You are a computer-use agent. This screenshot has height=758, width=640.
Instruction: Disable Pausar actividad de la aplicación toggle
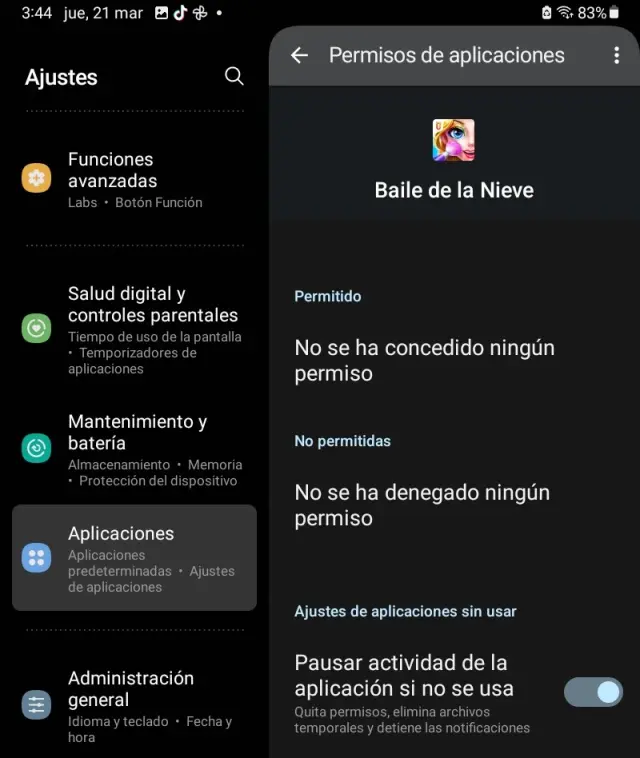click(593, 692)
